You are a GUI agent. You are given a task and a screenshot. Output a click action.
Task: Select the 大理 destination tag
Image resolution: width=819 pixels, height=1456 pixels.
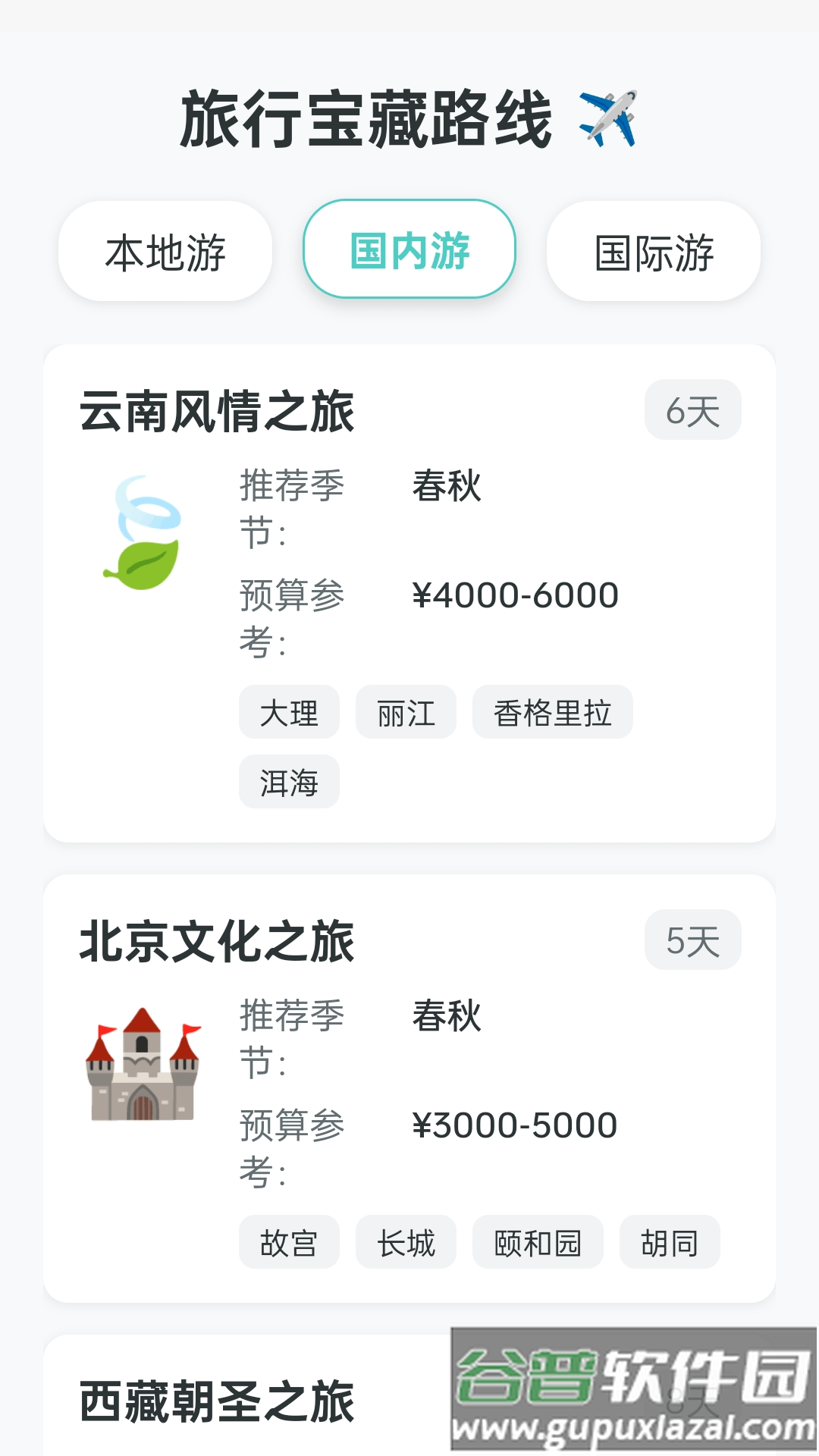click(289, 713)
